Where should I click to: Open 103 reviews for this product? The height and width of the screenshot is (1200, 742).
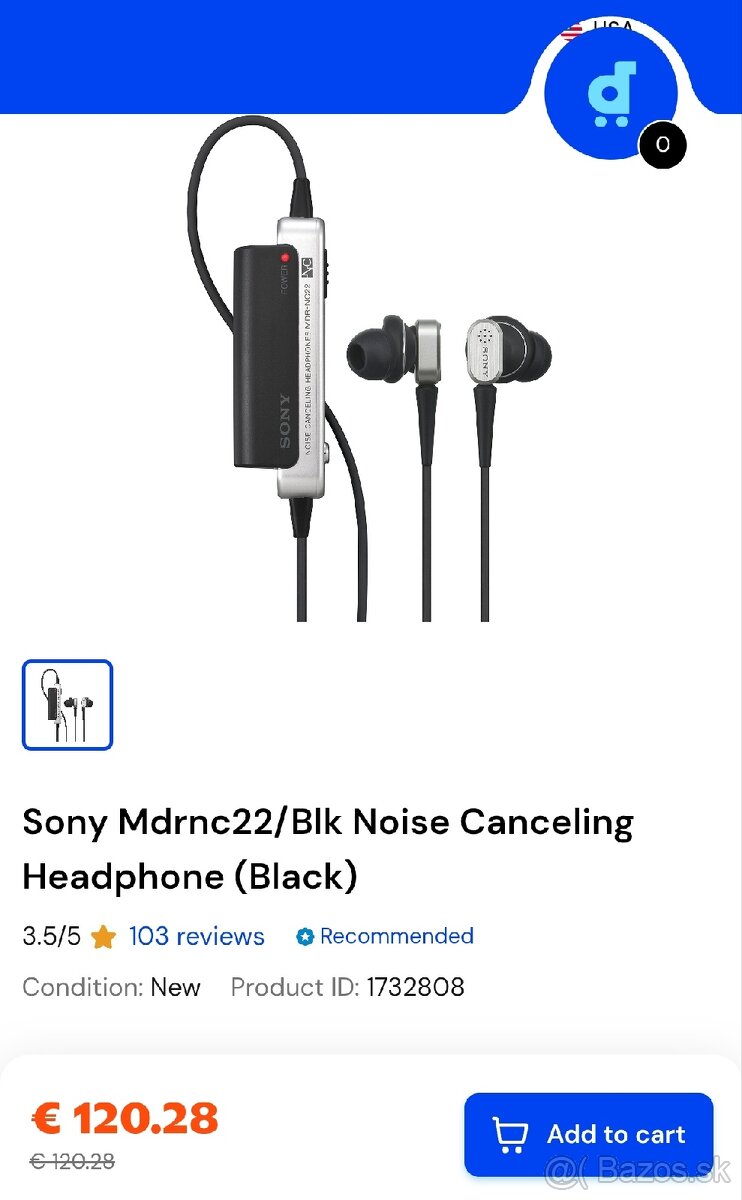pos(195,936)
